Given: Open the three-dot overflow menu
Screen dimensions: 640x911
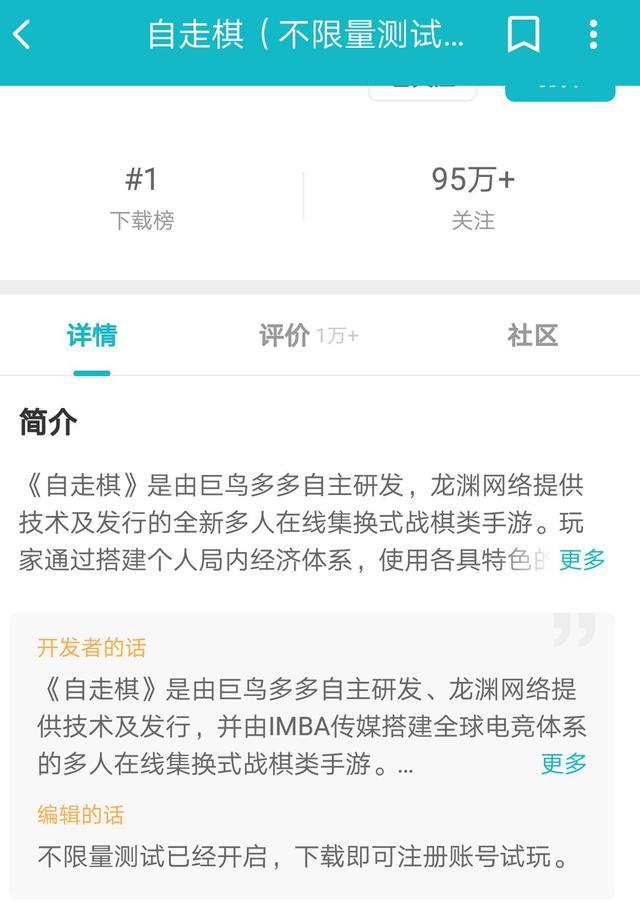Looking at the screenshot, I should pos(593,35).
